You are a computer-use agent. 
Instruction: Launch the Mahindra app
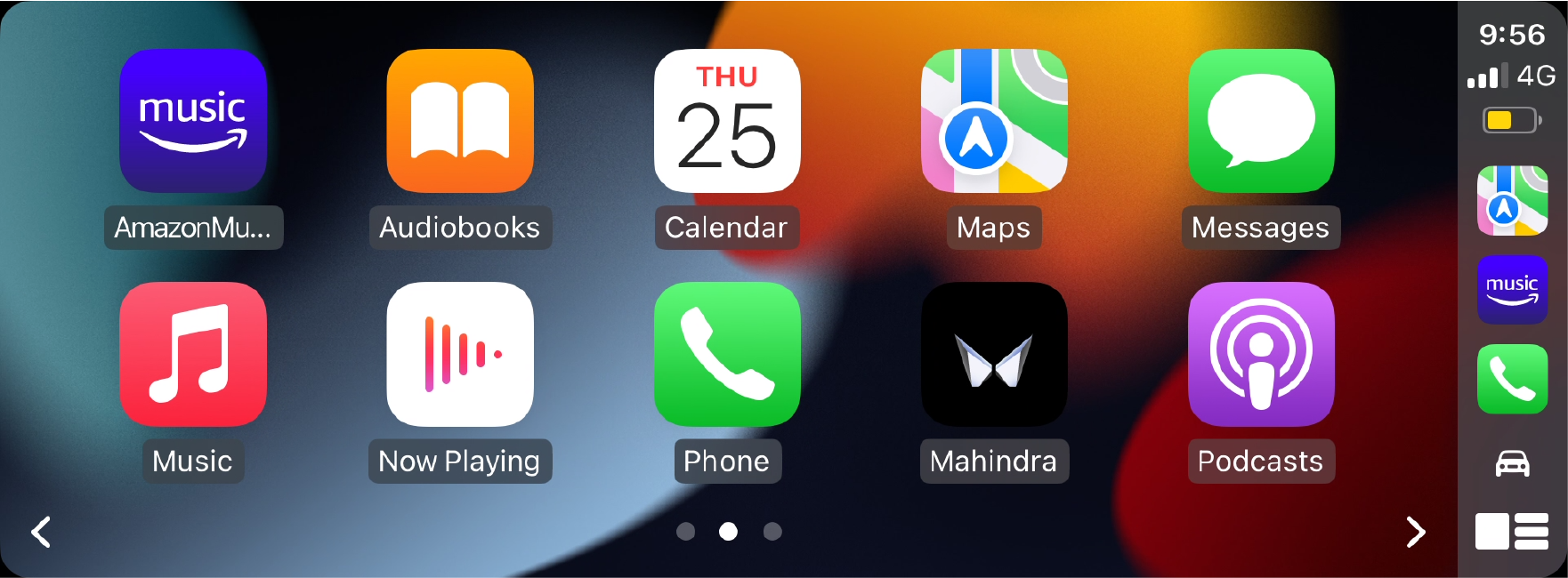pos(994,354)
